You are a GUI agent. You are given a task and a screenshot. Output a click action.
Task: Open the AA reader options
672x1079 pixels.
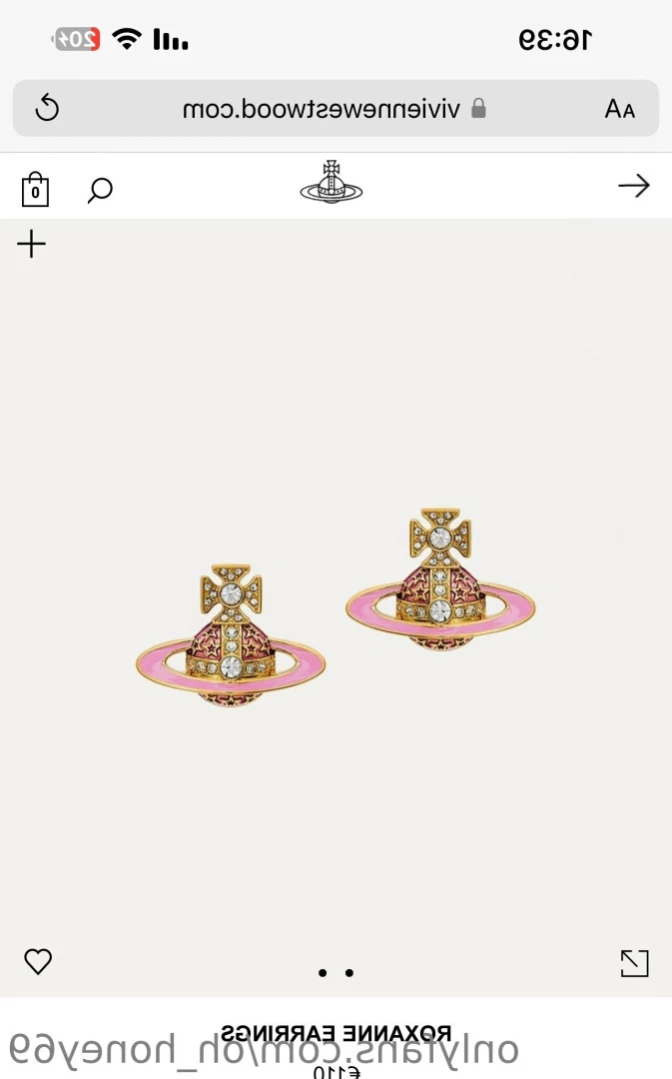(x=620, y=109)
